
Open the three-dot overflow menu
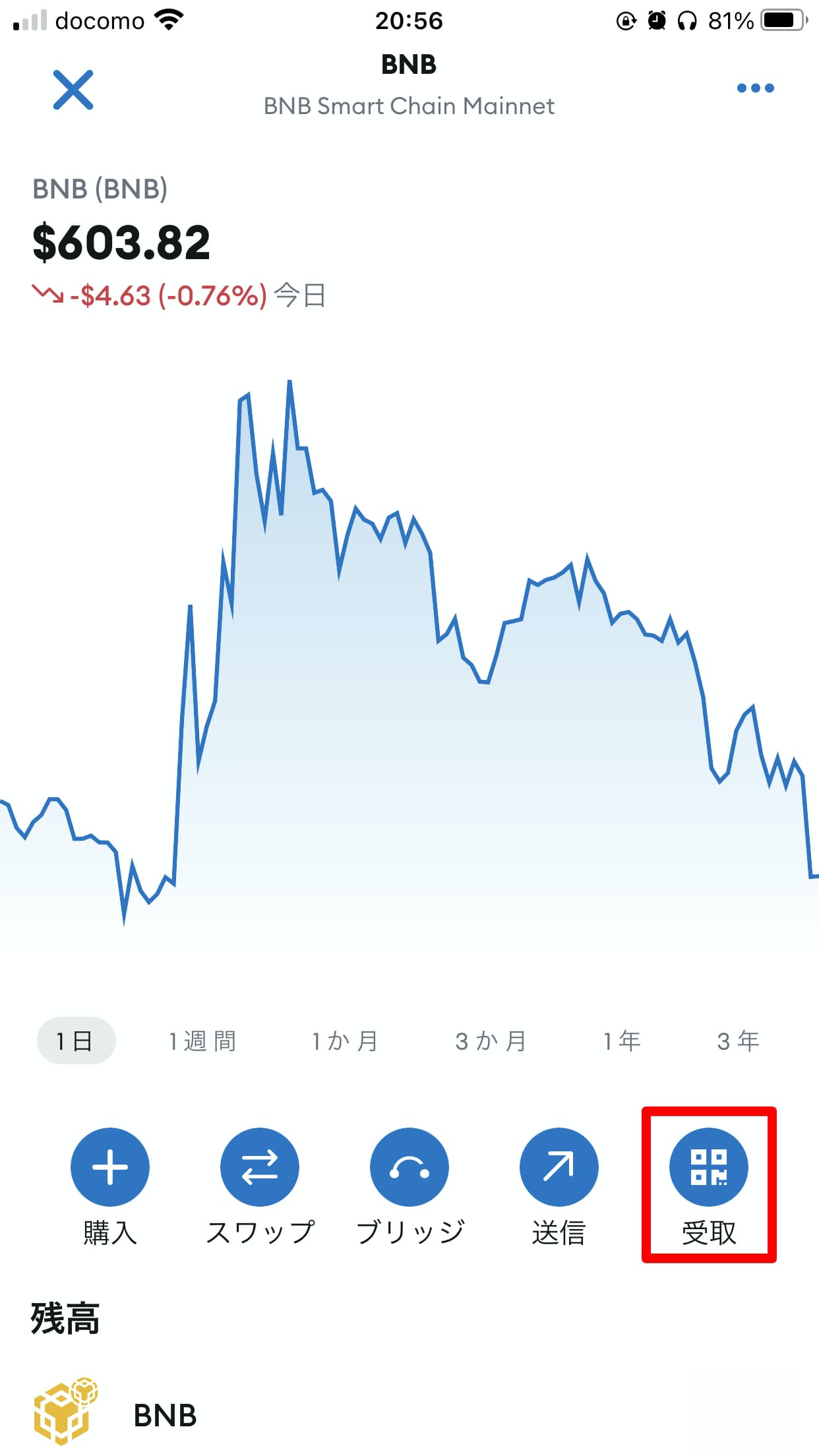pyautogui.click(x=755, y=88)
